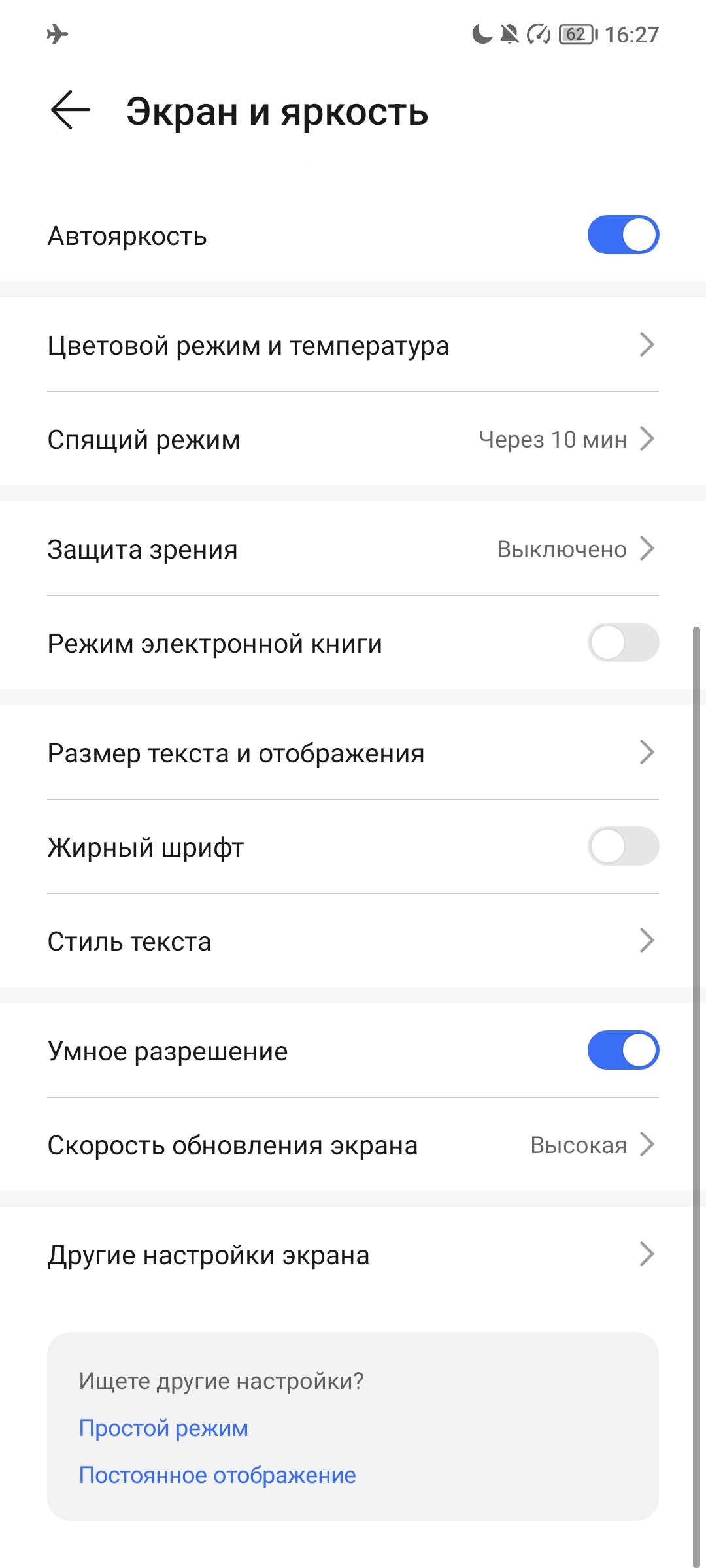This screenshot has height=1568, width=706.
Task: Open Цветовой режим и температура
Action: [x=353, y=345]
